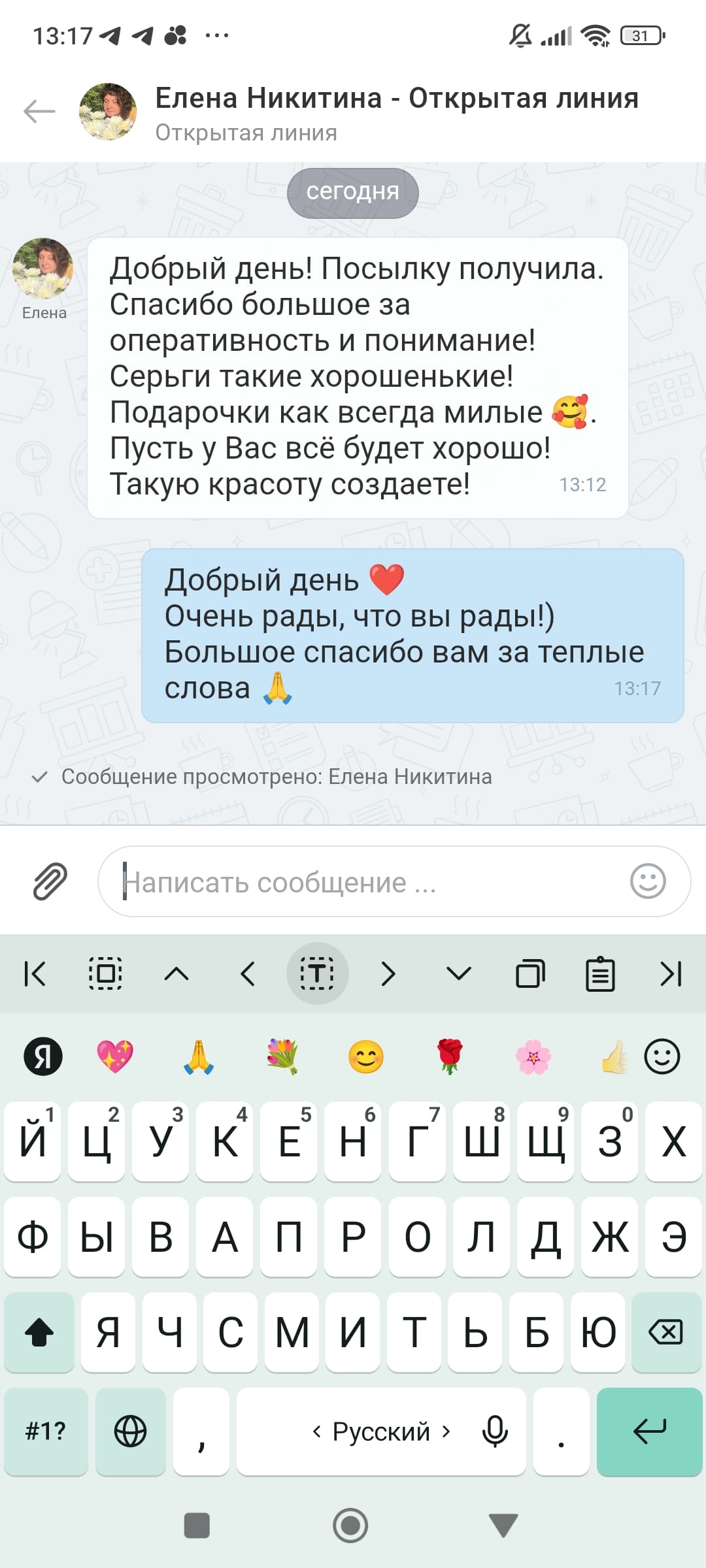This screenshot has height=1568, width=706.
Task: Open the keyboard's smiley emoji panel
Action: (x=662, y=1056)
